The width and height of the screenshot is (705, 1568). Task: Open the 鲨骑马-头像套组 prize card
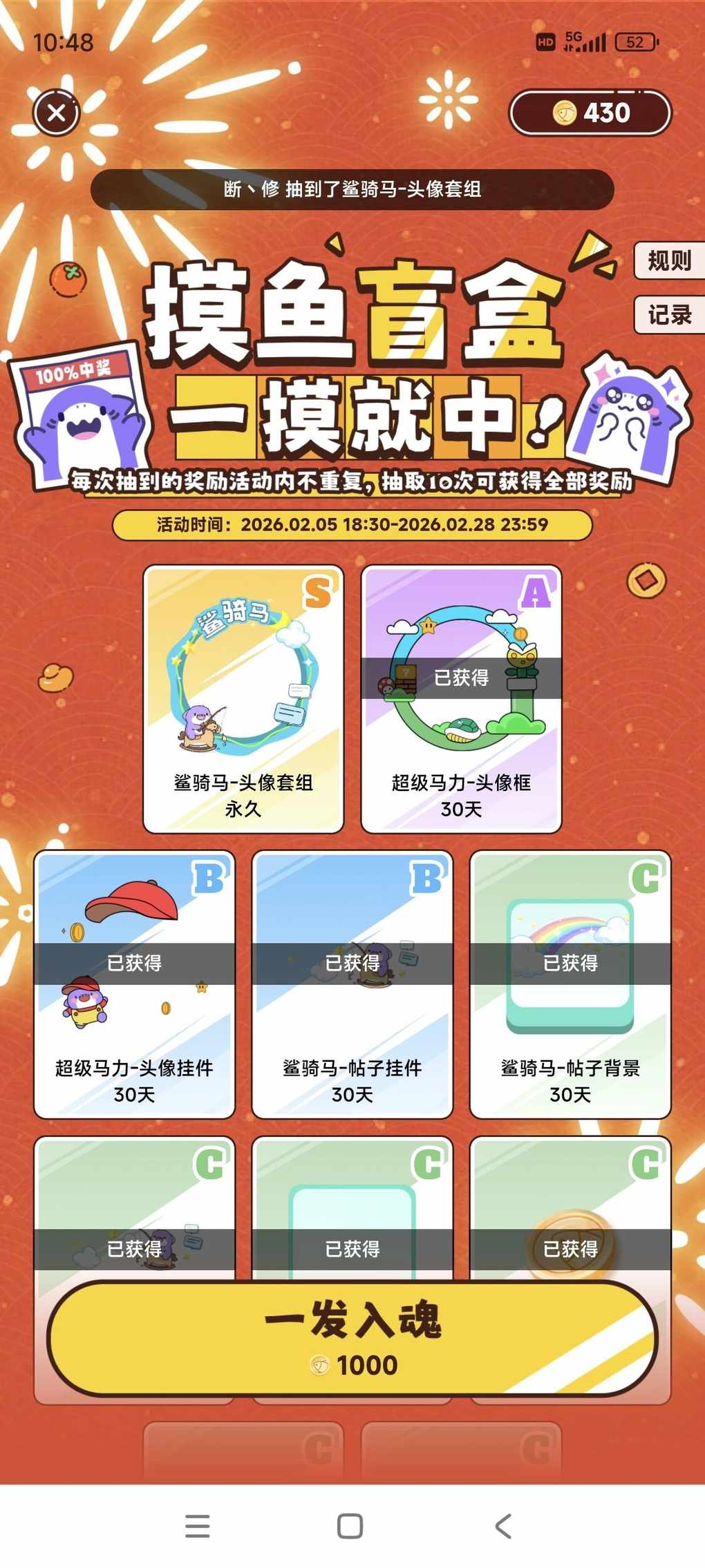(x=243, y=698)
